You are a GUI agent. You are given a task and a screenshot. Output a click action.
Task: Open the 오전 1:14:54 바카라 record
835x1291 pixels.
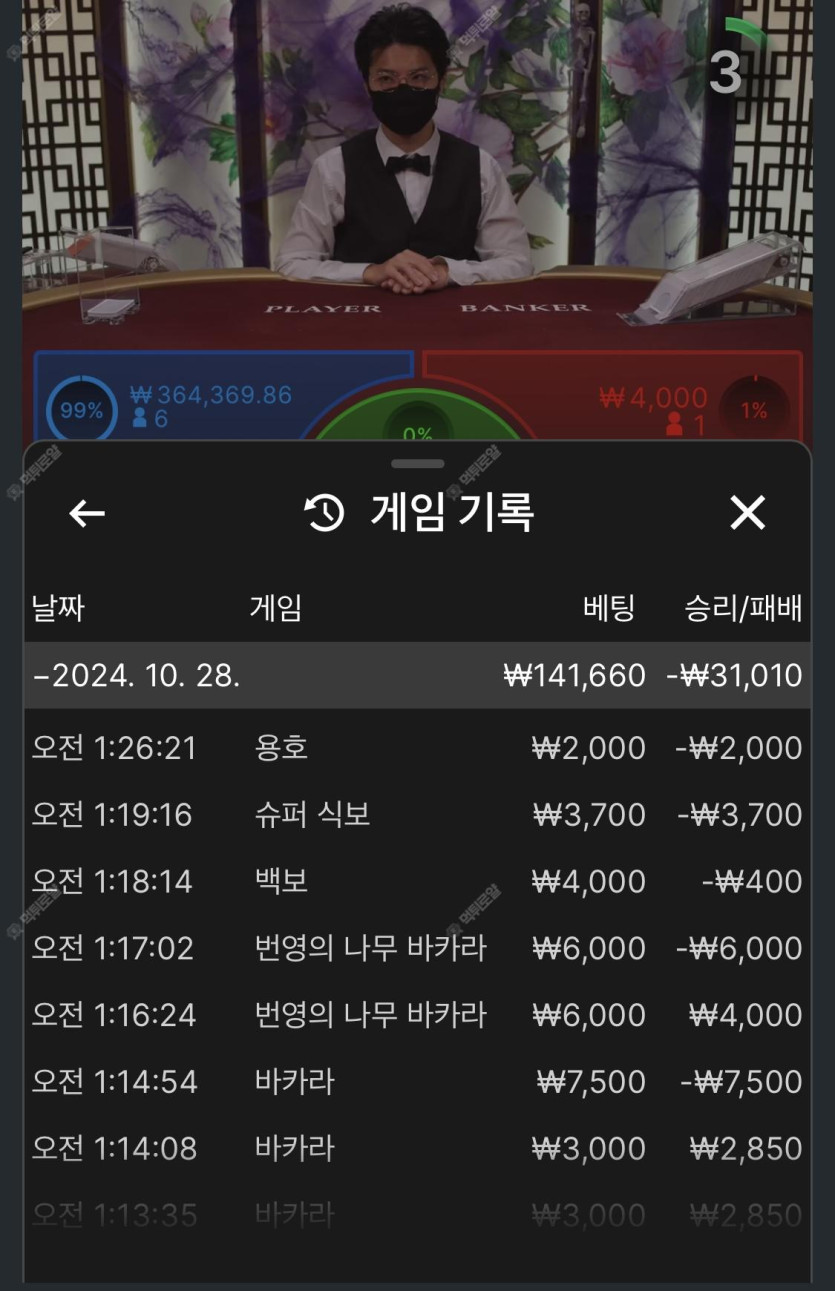[416, 1081]
